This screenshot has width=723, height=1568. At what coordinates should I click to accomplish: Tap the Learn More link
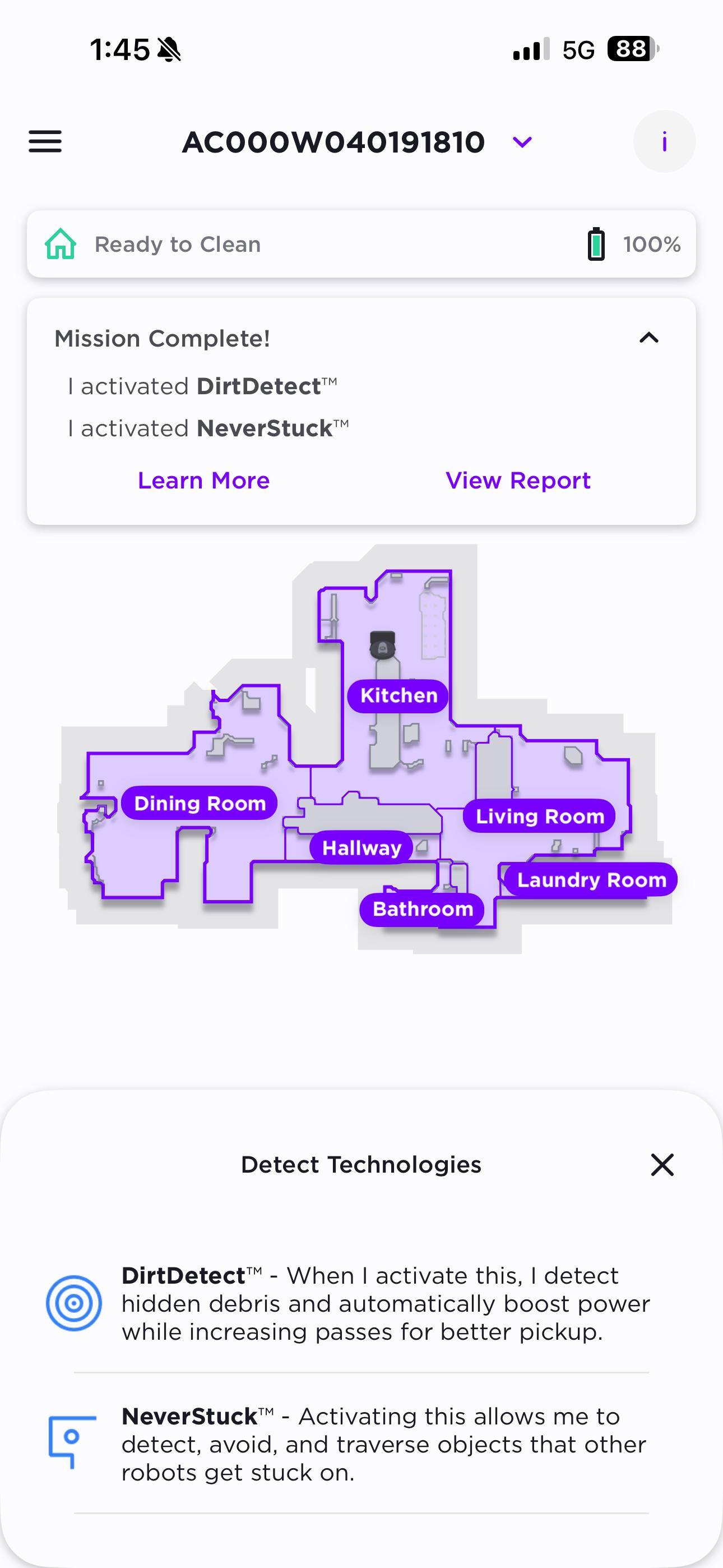(203, 480)
